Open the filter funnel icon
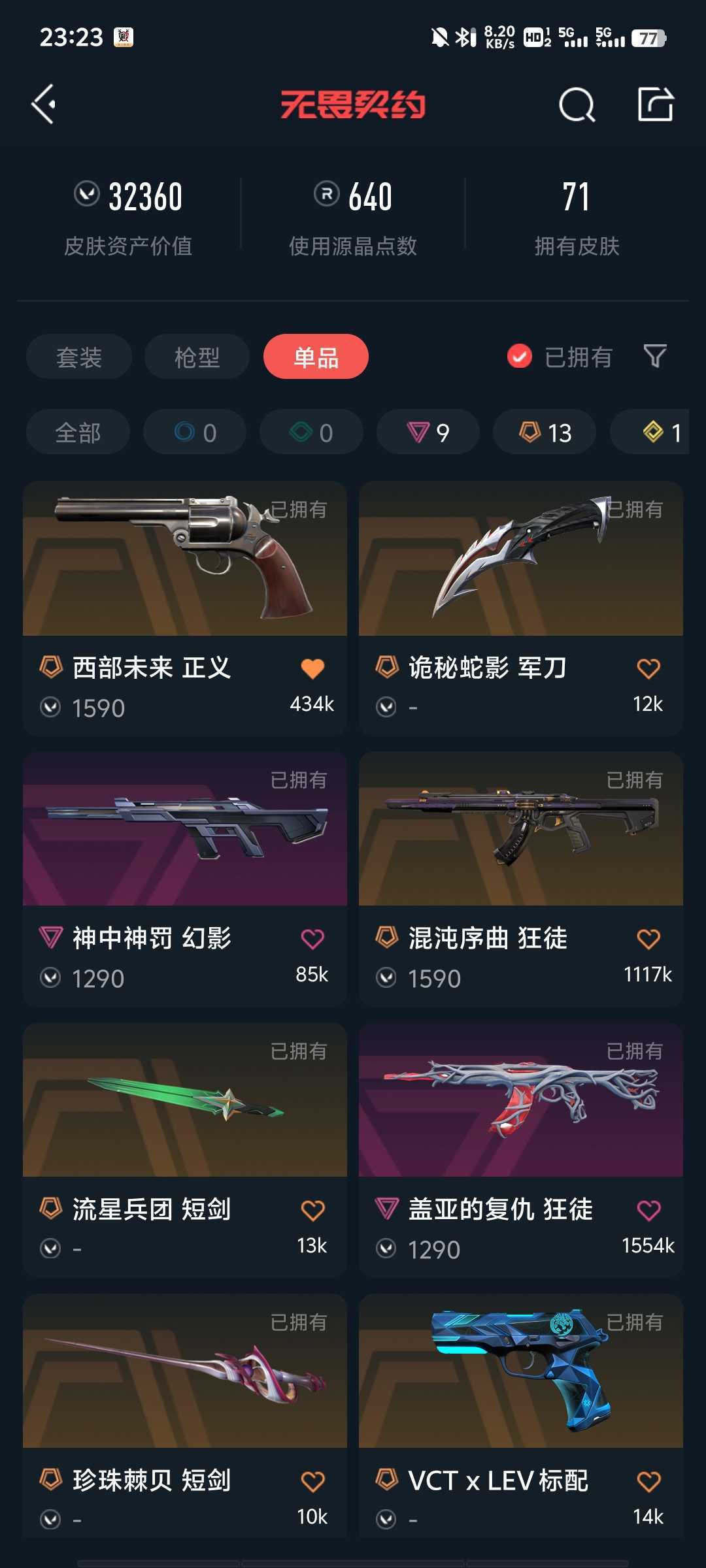The height and width of the screenshot is (1568, 706). [x=655, y=356]
